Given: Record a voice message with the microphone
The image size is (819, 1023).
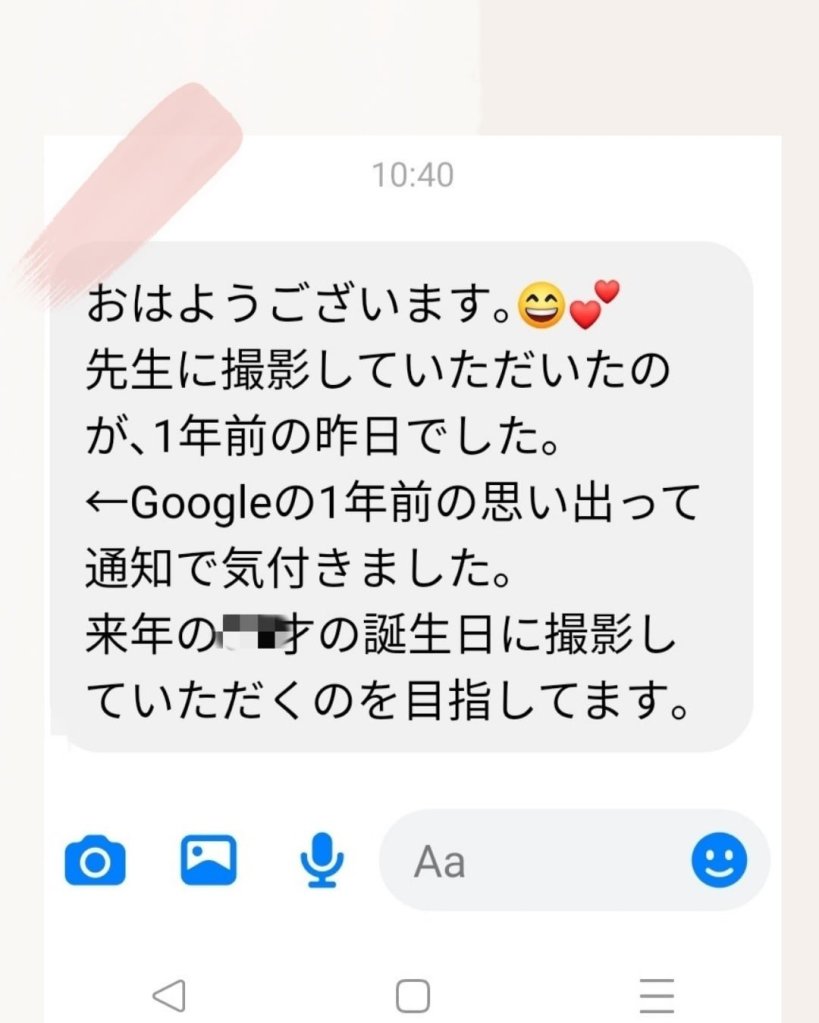Looking at the screenshot, I should point(322,859).
